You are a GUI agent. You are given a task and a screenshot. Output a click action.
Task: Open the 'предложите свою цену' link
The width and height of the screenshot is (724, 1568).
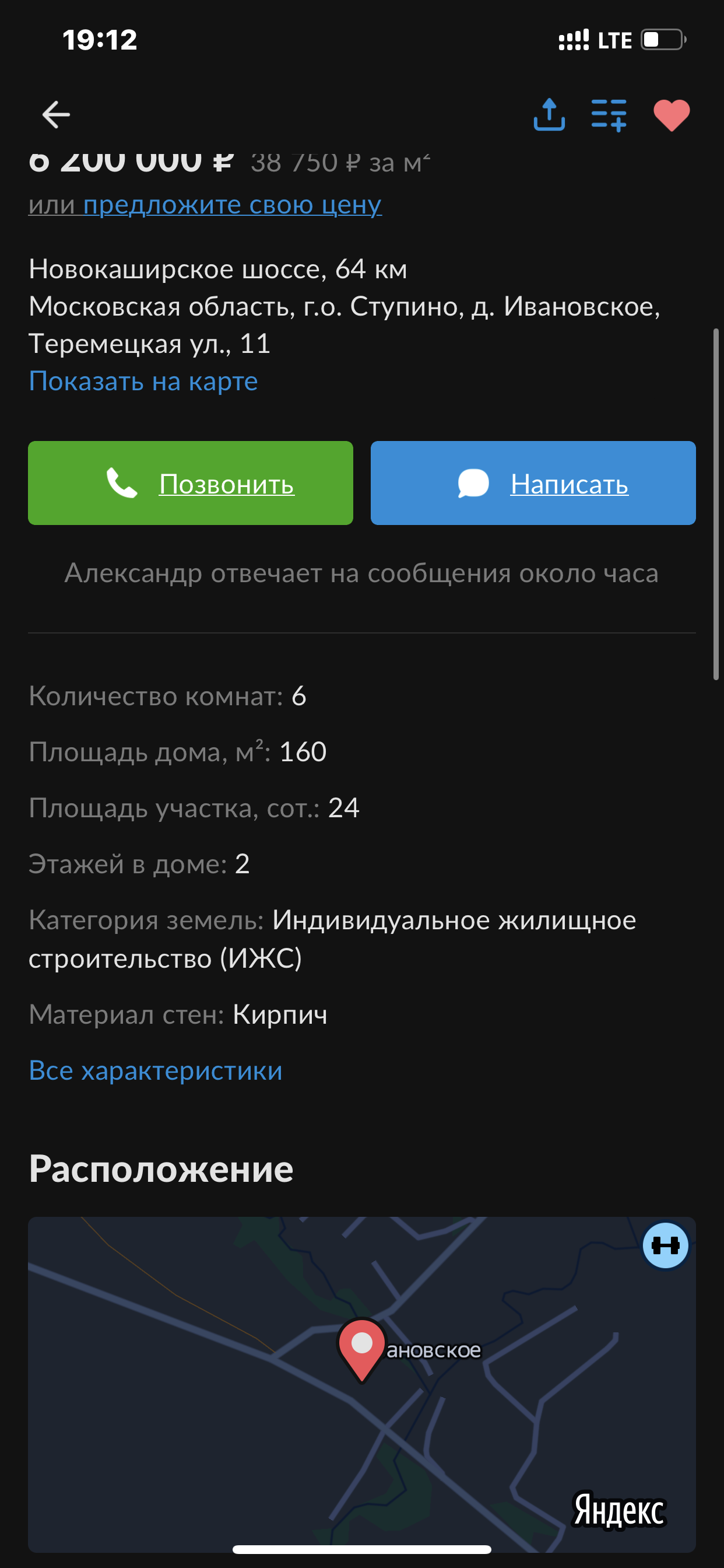click(x=233, y=205)
